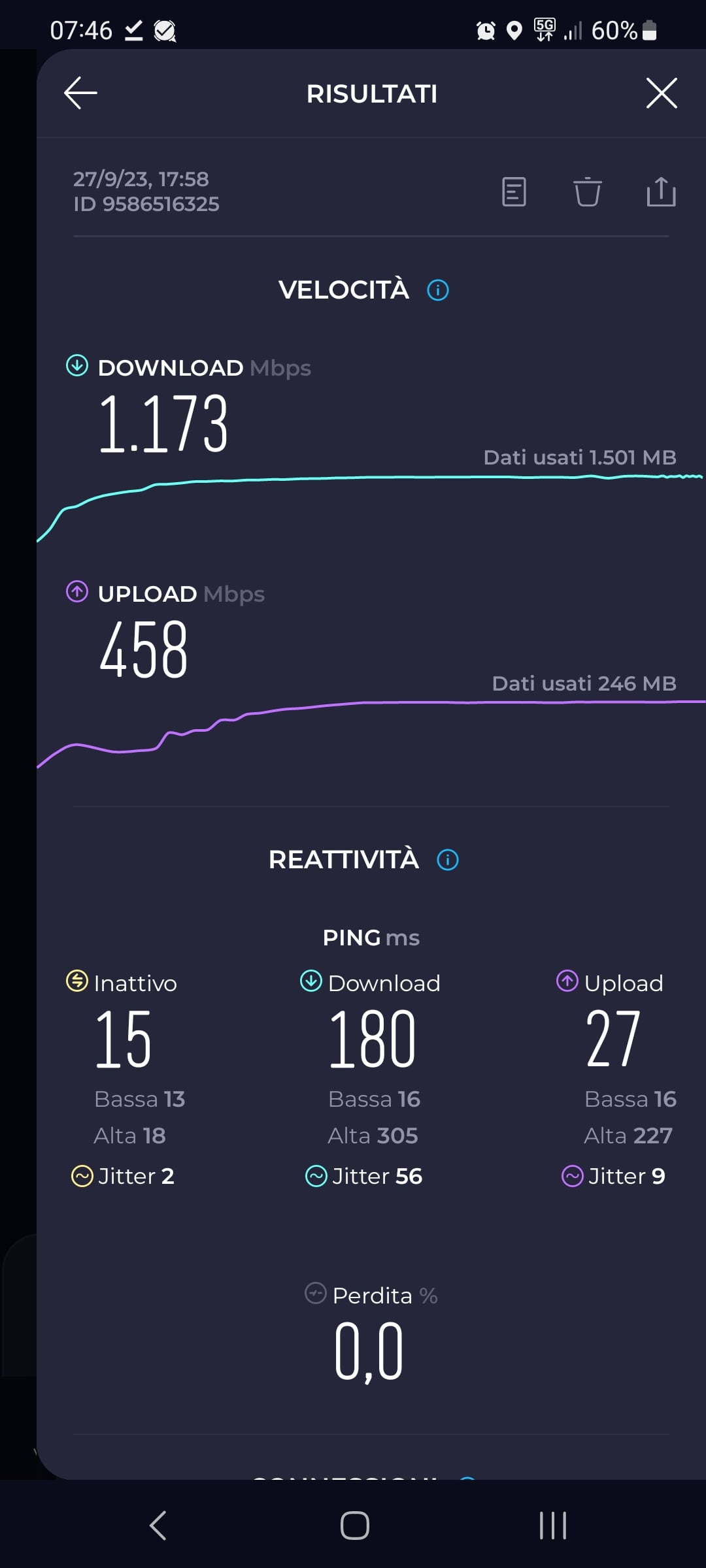Open recent apps from navigation bar
This screenshot has width=706, height=1568.
(553, 1526)
